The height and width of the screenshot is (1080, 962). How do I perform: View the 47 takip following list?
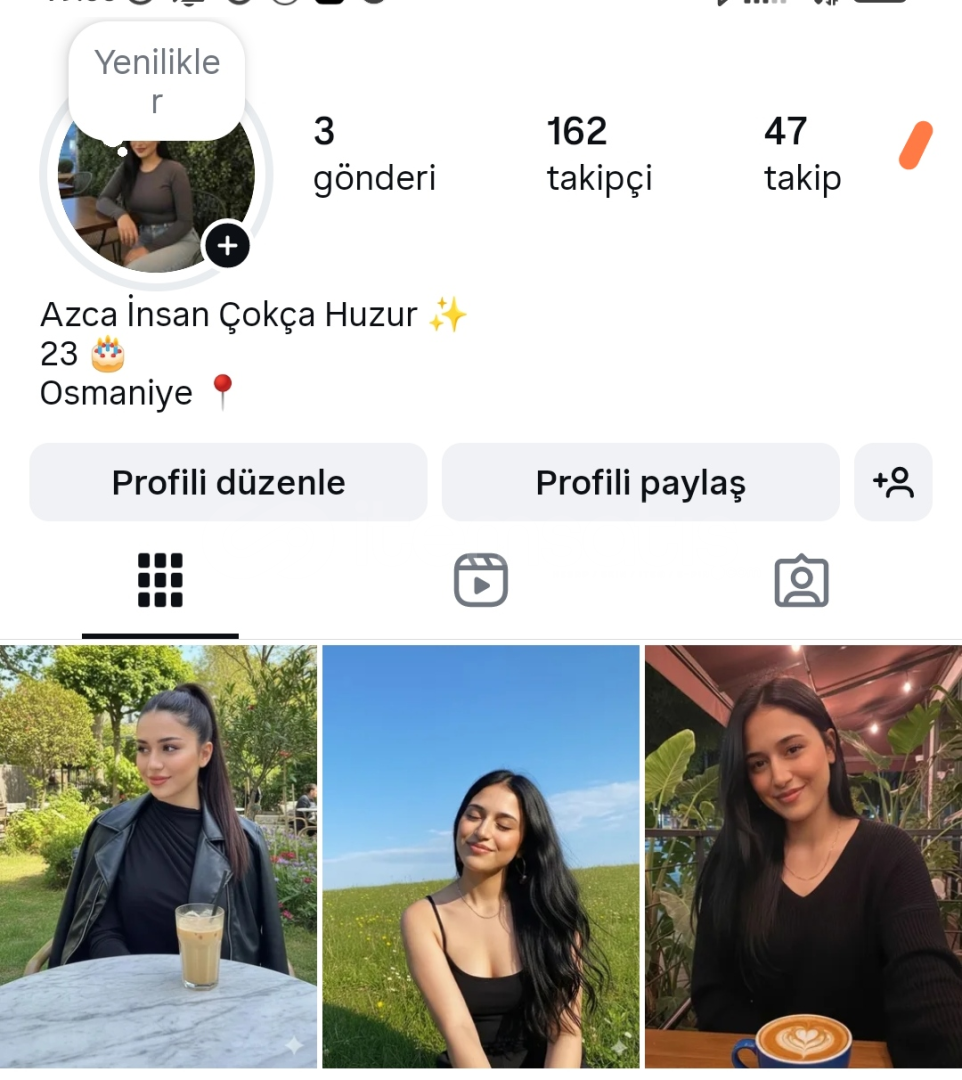point(802,154)
